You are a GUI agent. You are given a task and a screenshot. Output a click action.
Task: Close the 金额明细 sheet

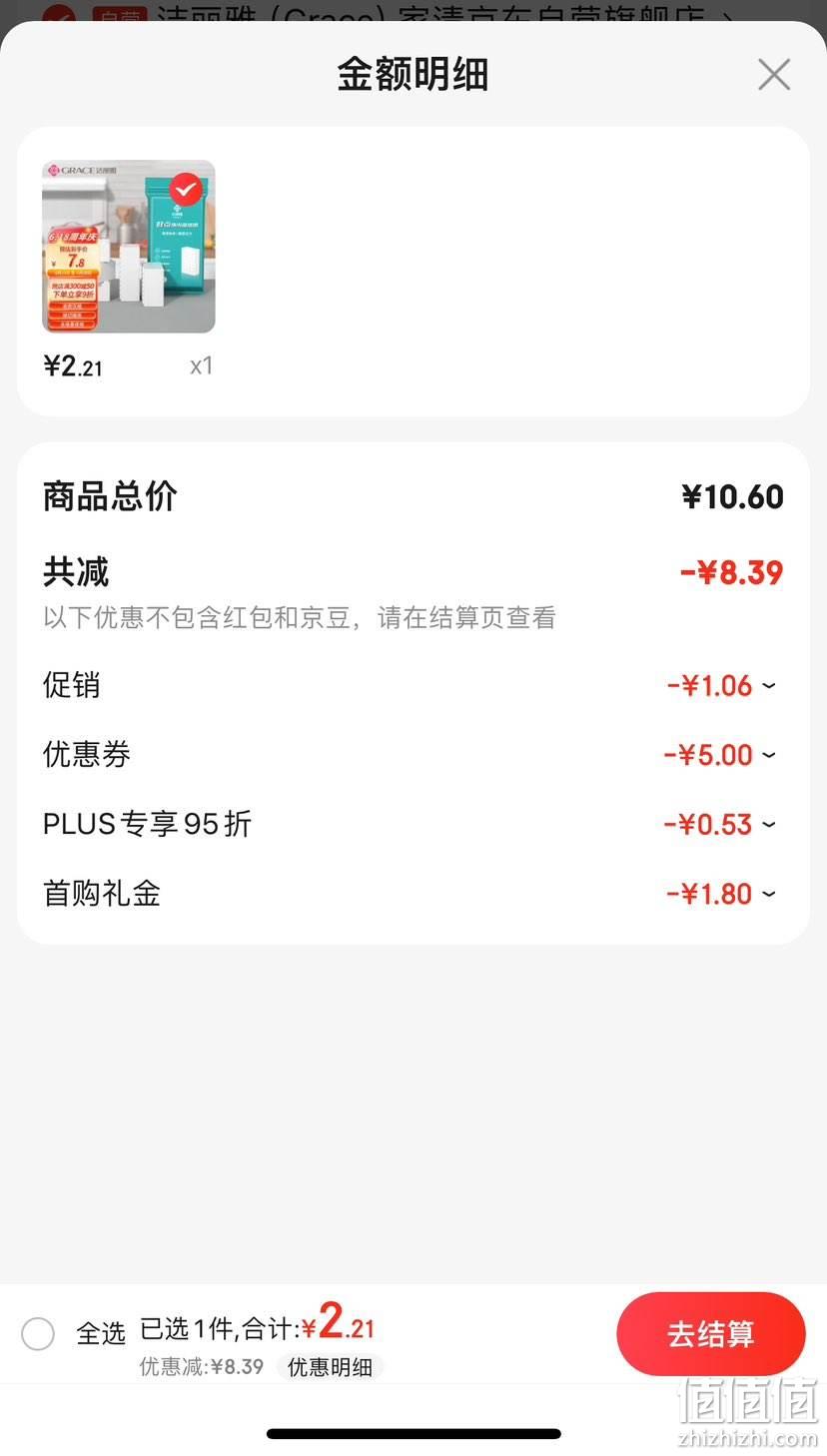tap(774, 75)
